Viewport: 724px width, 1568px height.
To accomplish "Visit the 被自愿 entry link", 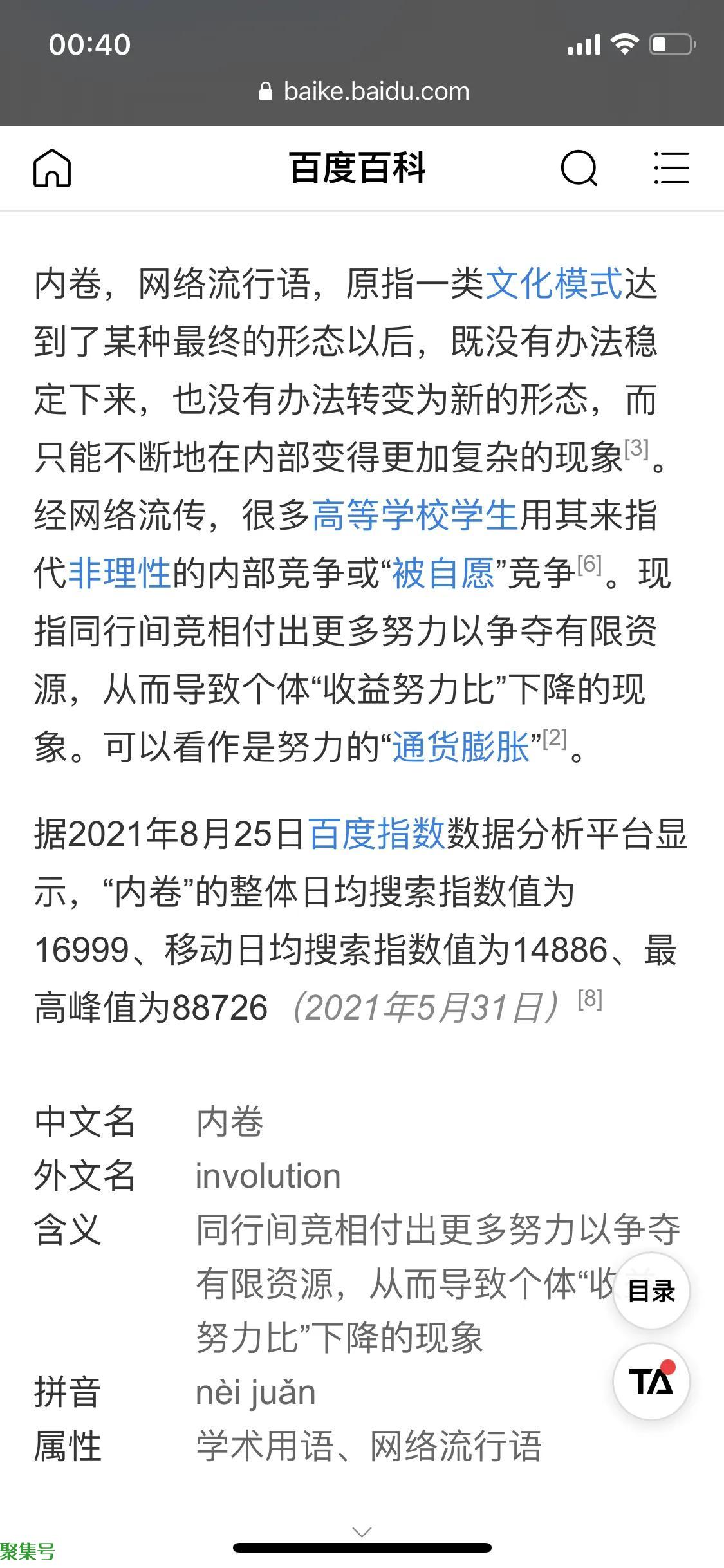I will (443, 574).
